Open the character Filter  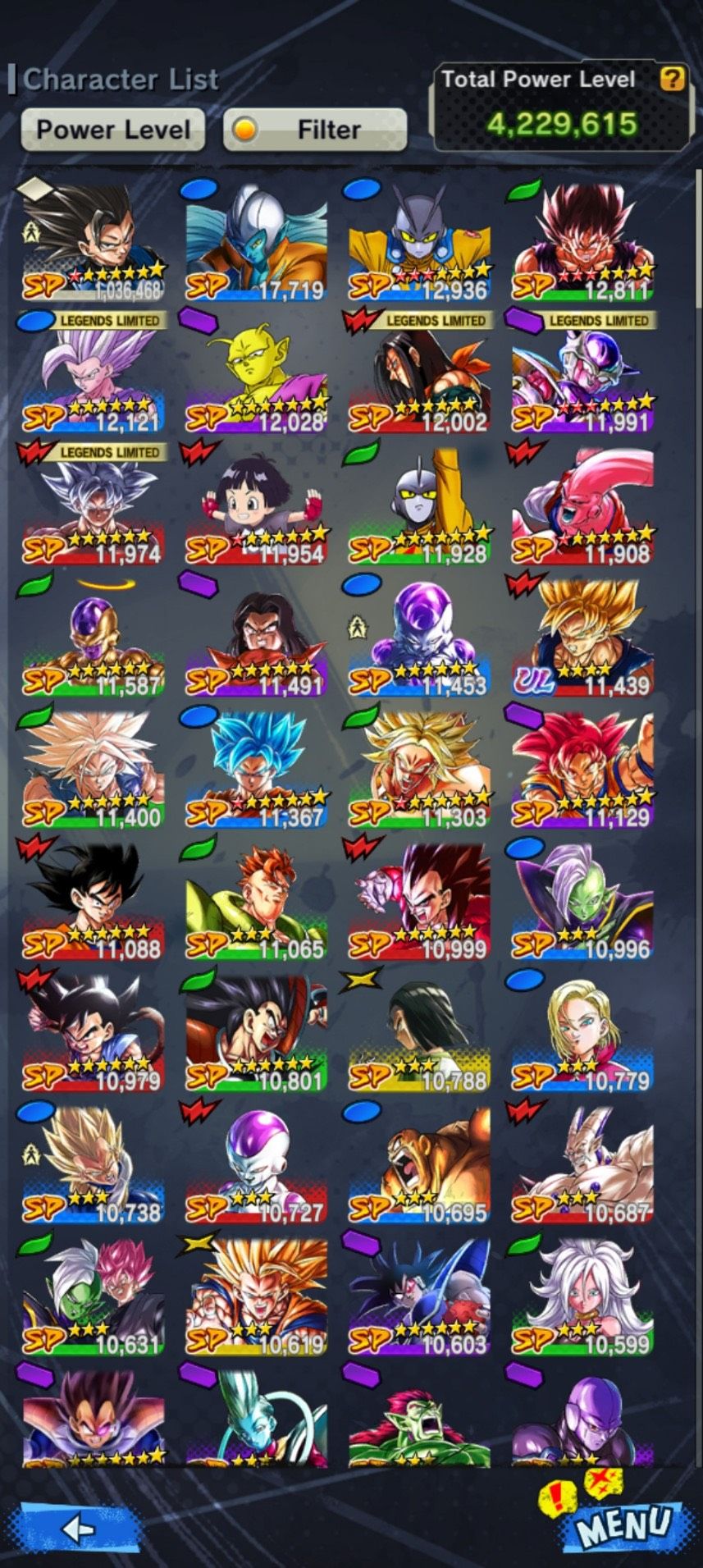315,130
